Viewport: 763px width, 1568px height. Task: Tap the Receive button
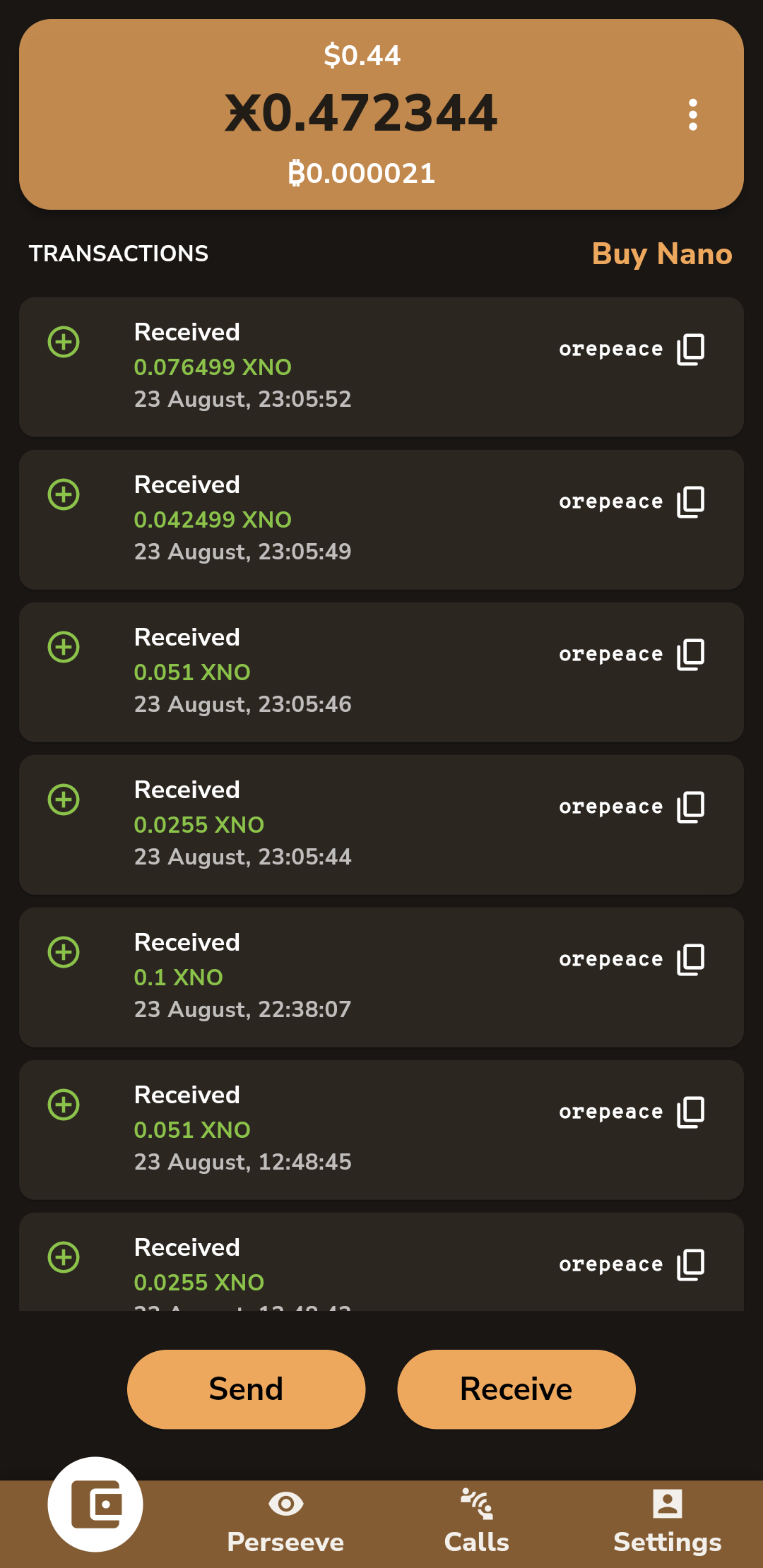[516, 1389]
